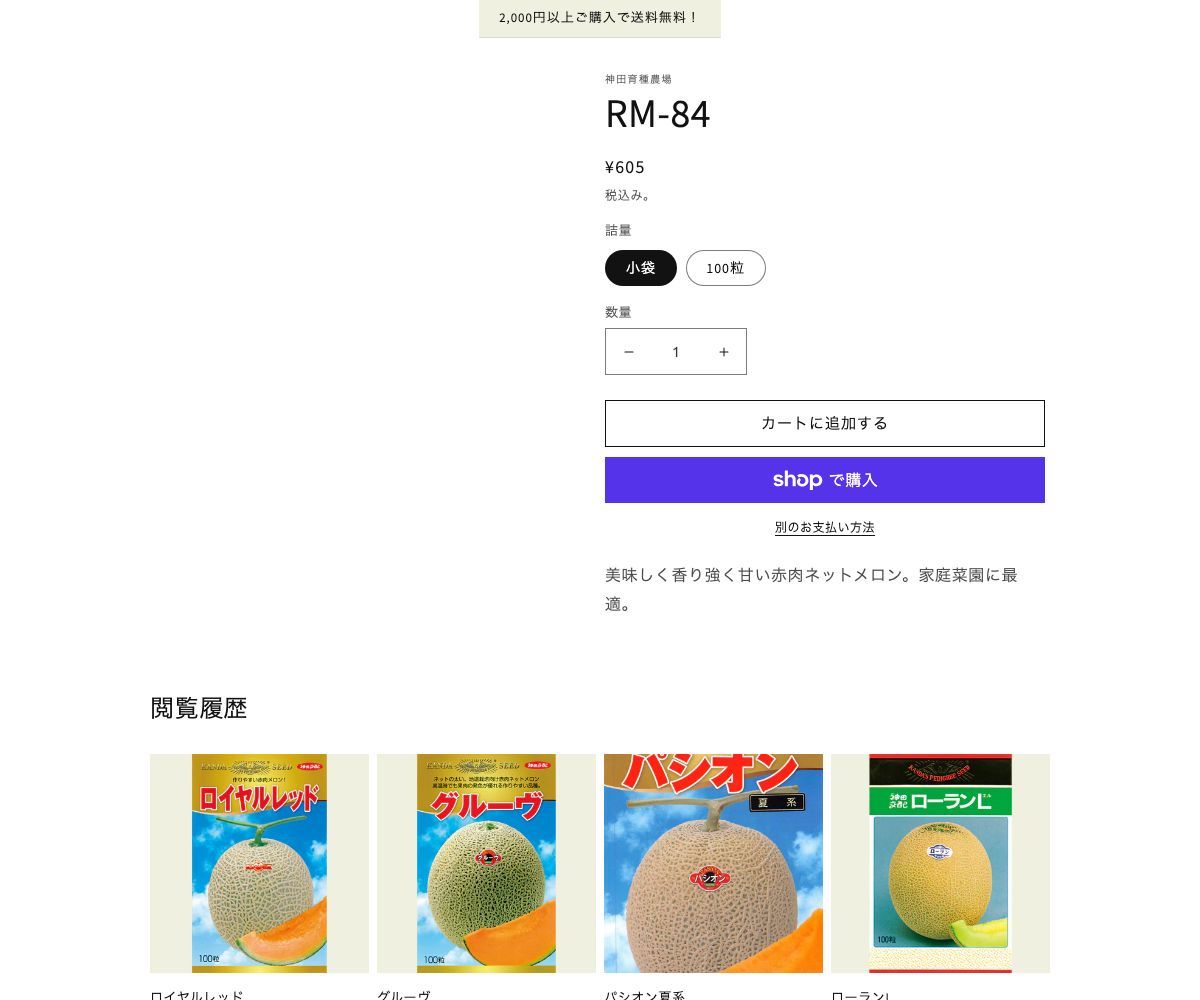Image resolution: width=1200 pixels, height=1000 pixels.
Task: View the ローランL product card
Action: pyautogui.click(x=940, y=863)
